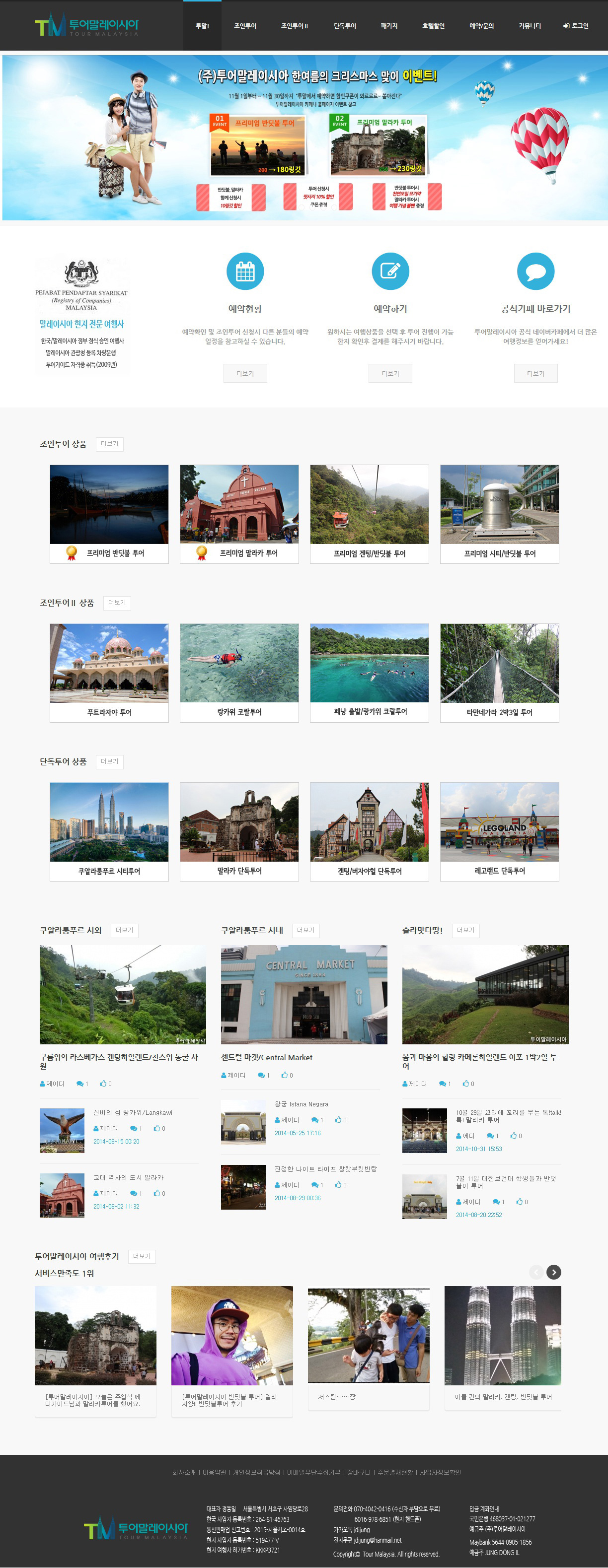Open the 호텔할인 menu item
The width and height of the screenshot is (608, 1568).
coord(433,26)
